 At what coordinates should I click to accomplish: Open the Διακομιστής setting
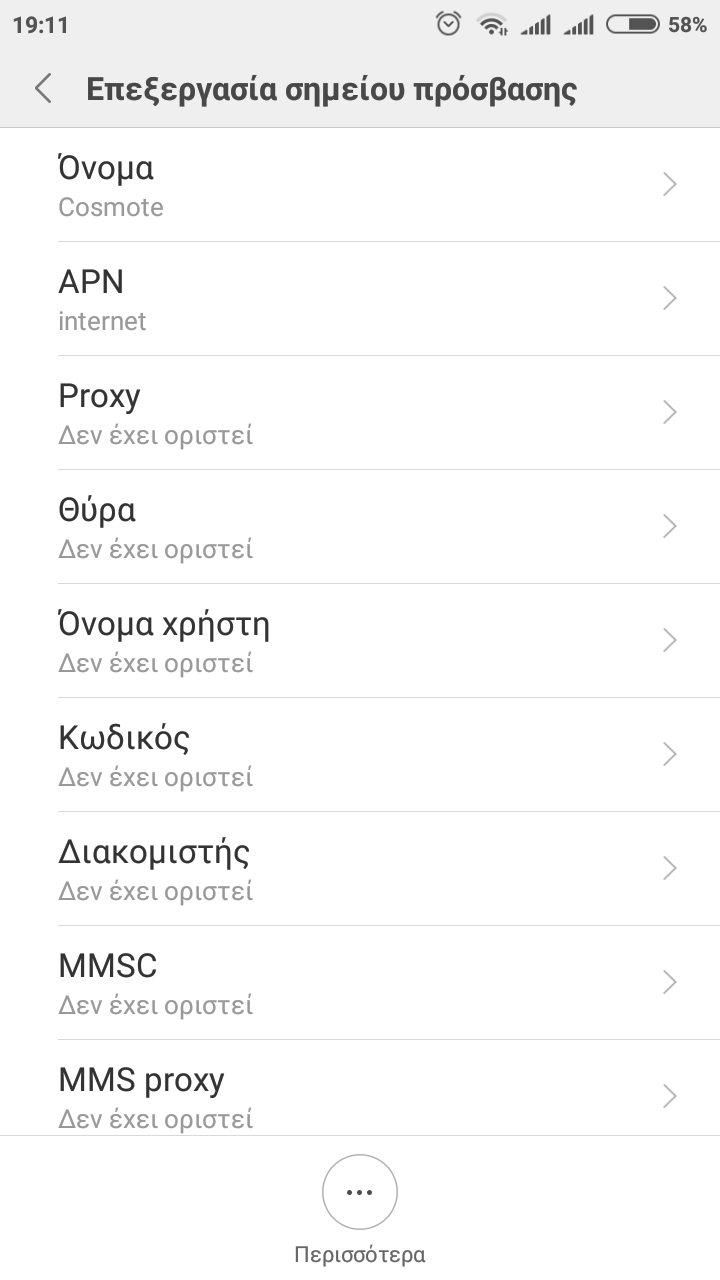(360, 869)
